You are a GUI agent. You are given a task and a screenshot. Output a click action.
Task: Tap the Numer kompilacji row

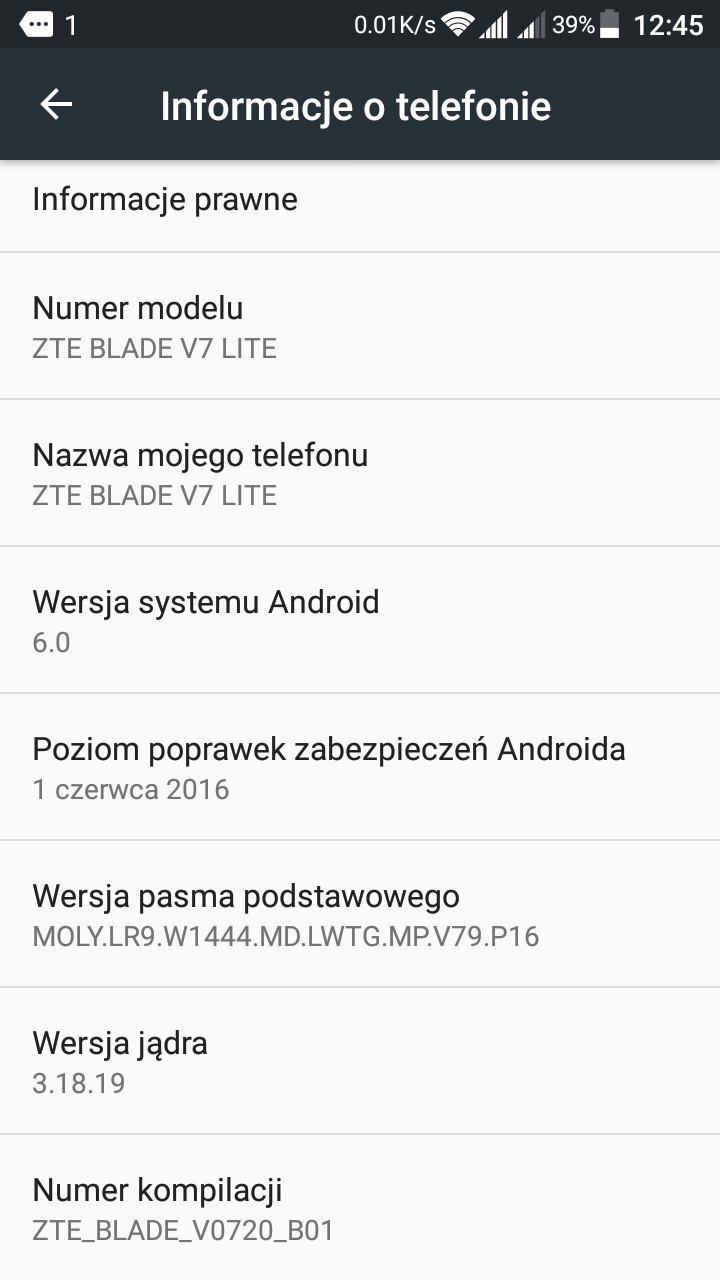[x=360, y=1209]
